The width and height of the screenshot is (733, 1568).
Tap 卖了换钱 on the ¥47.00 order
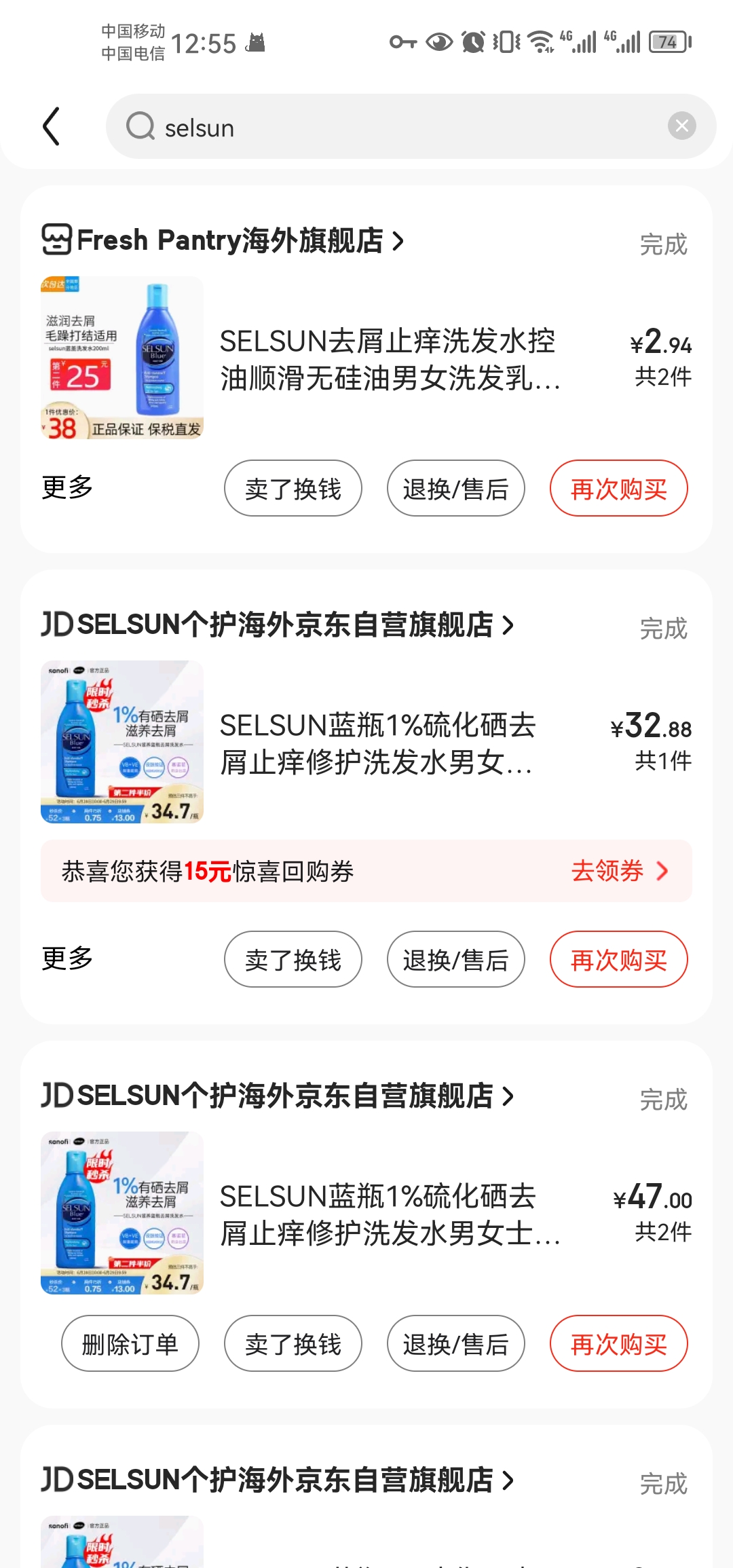tap(293, 1344)
